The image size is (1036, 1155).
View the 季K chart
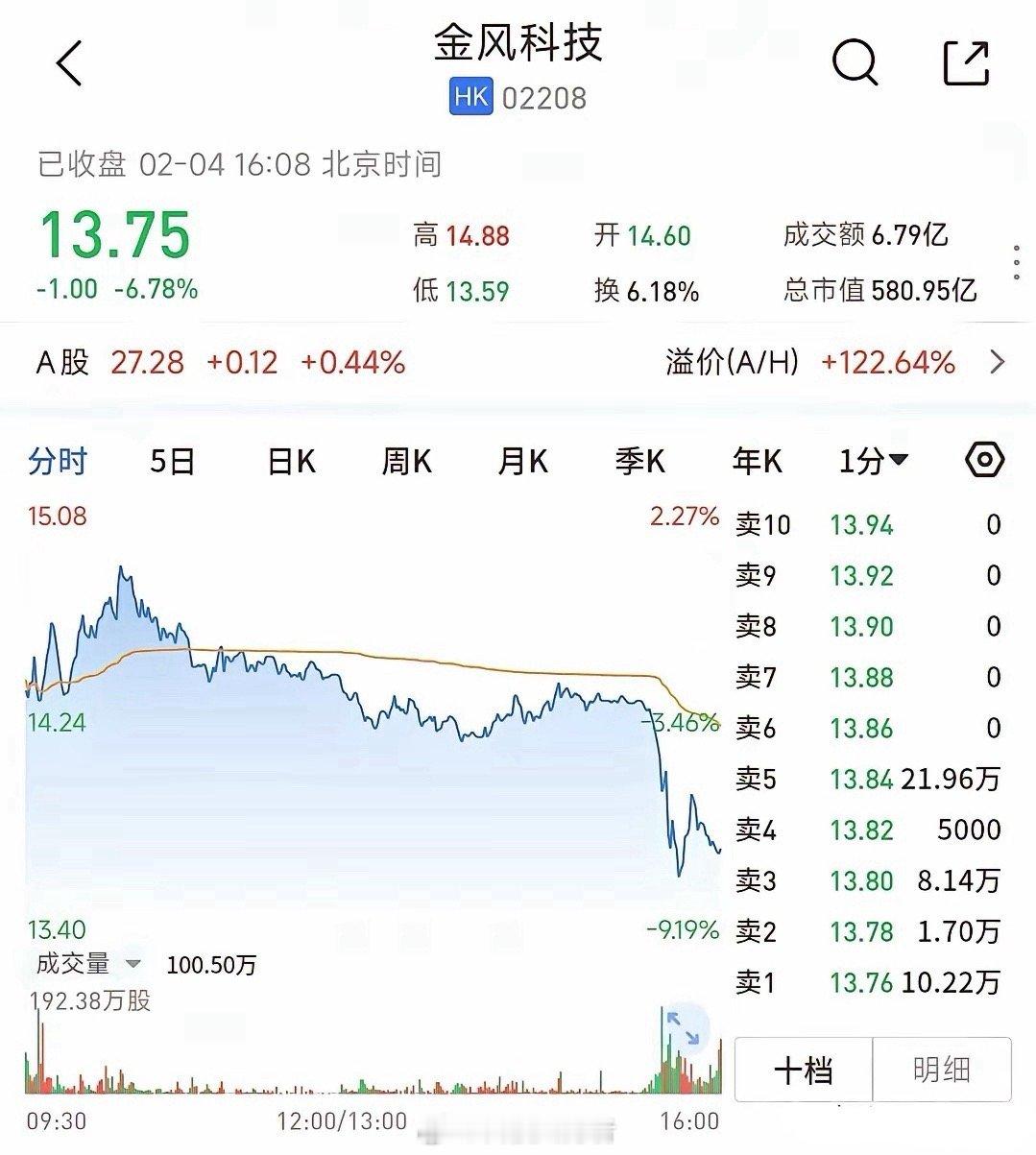point(639,462)
